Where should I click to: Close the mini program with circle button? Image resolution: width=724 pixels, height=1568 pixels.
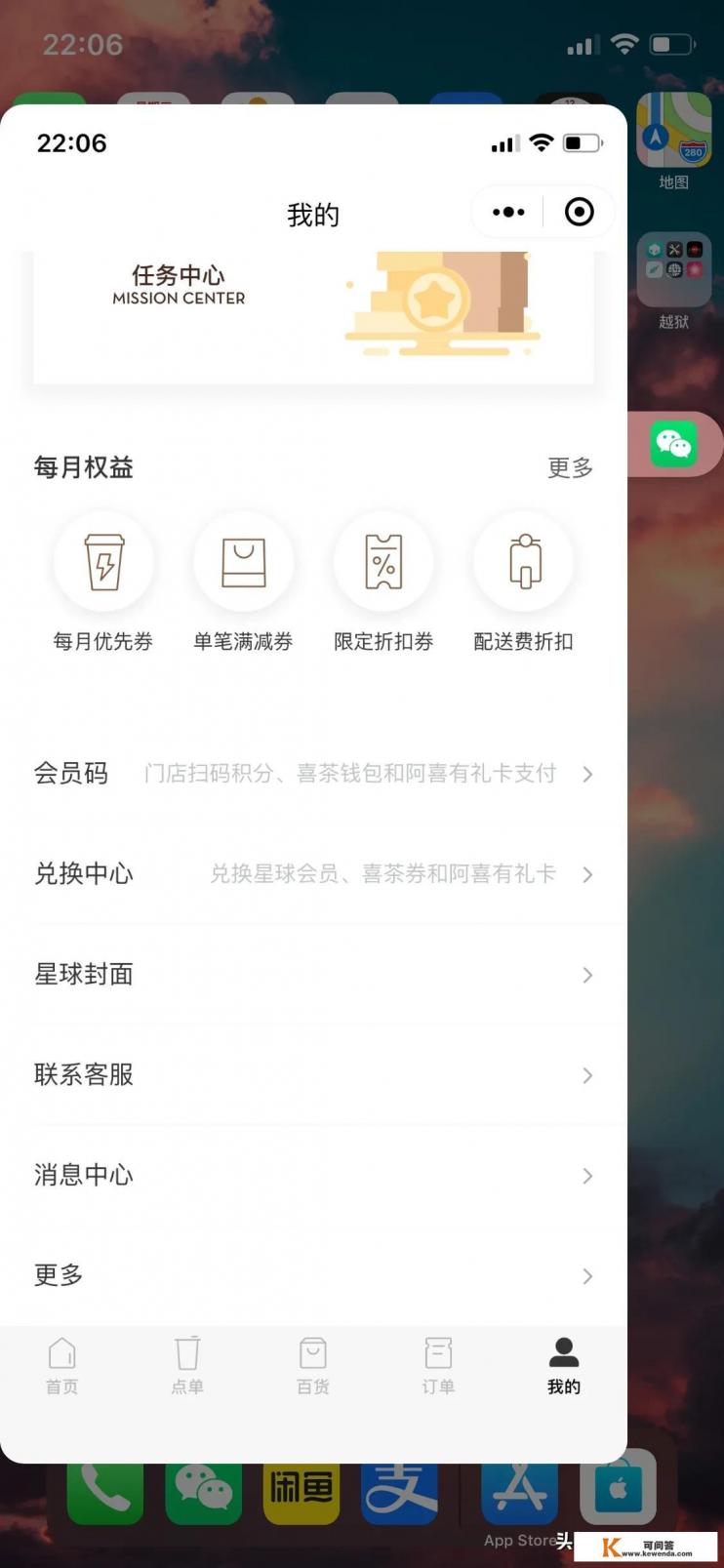click(580, 212)
